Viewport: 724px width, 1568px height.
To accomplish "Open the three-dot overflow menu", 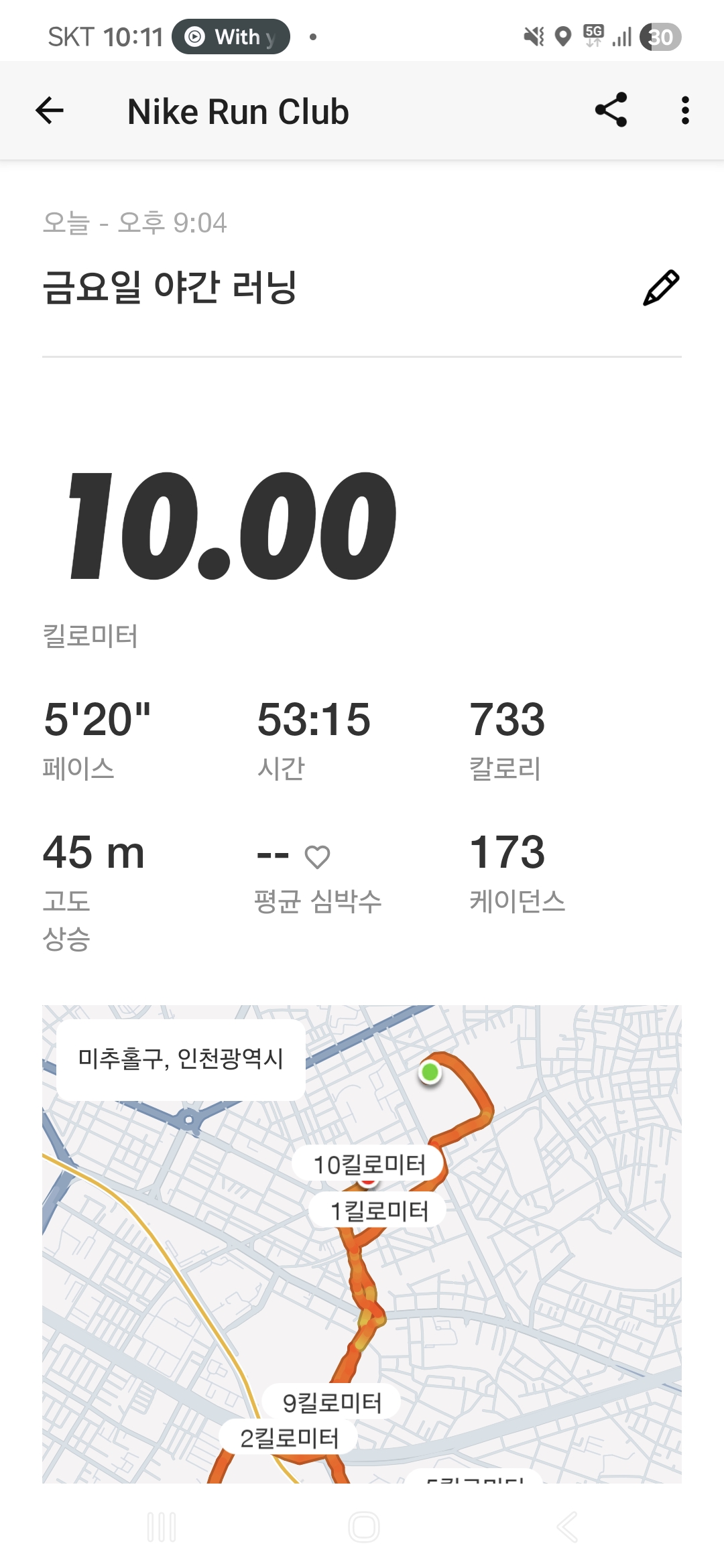I will 684,111.
